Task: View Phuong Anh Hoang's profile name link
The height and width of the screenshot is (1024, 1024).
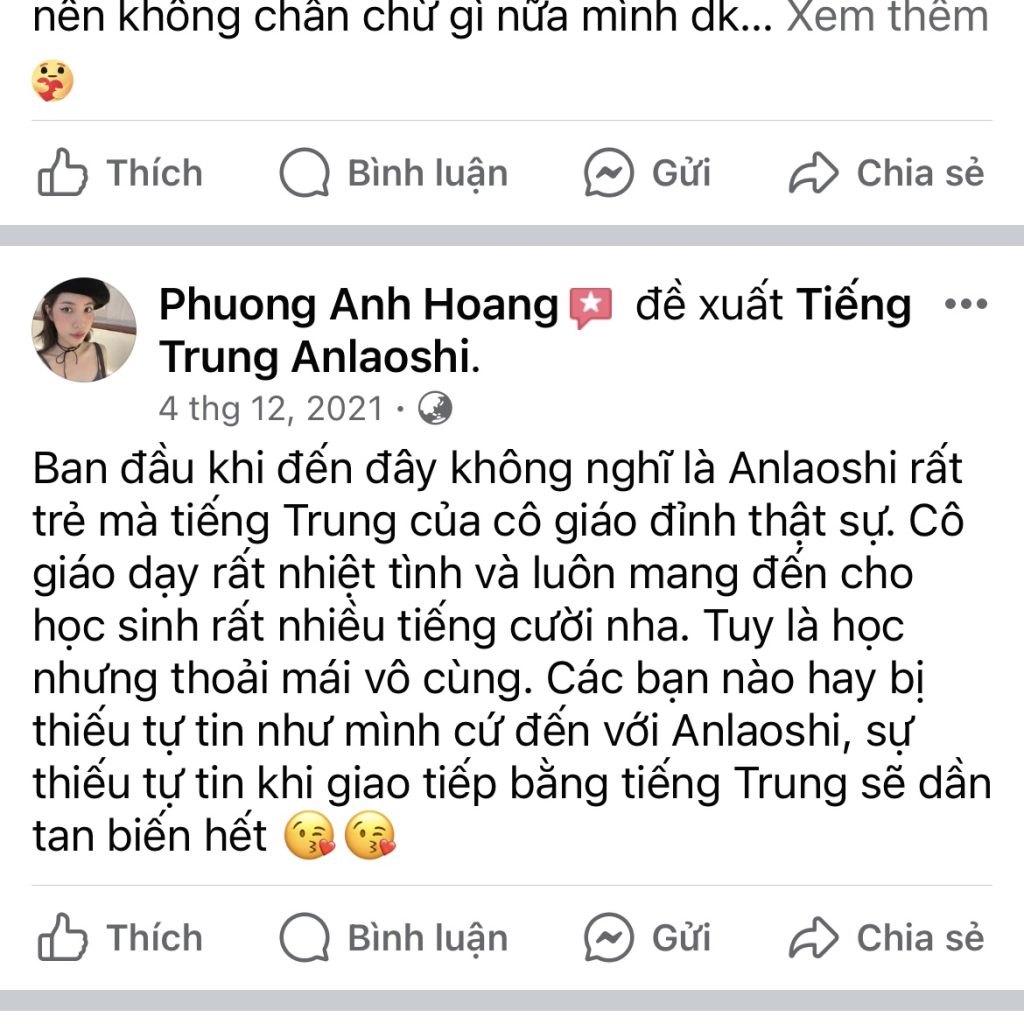Action: [358, 305]
